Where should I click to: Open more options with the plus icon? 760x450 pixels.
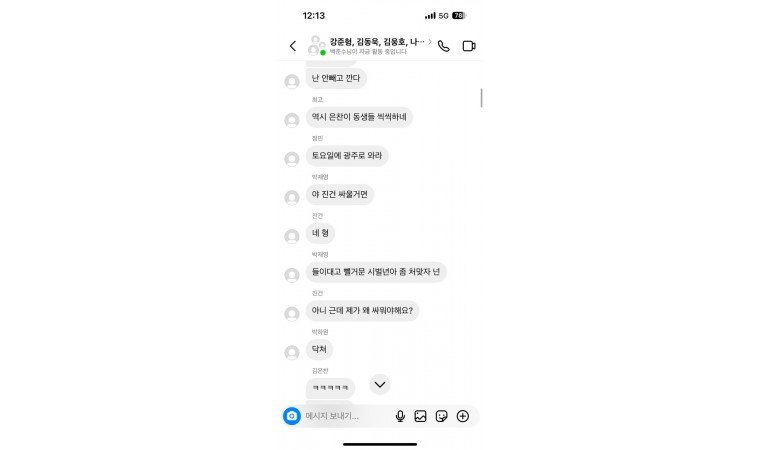462,416
